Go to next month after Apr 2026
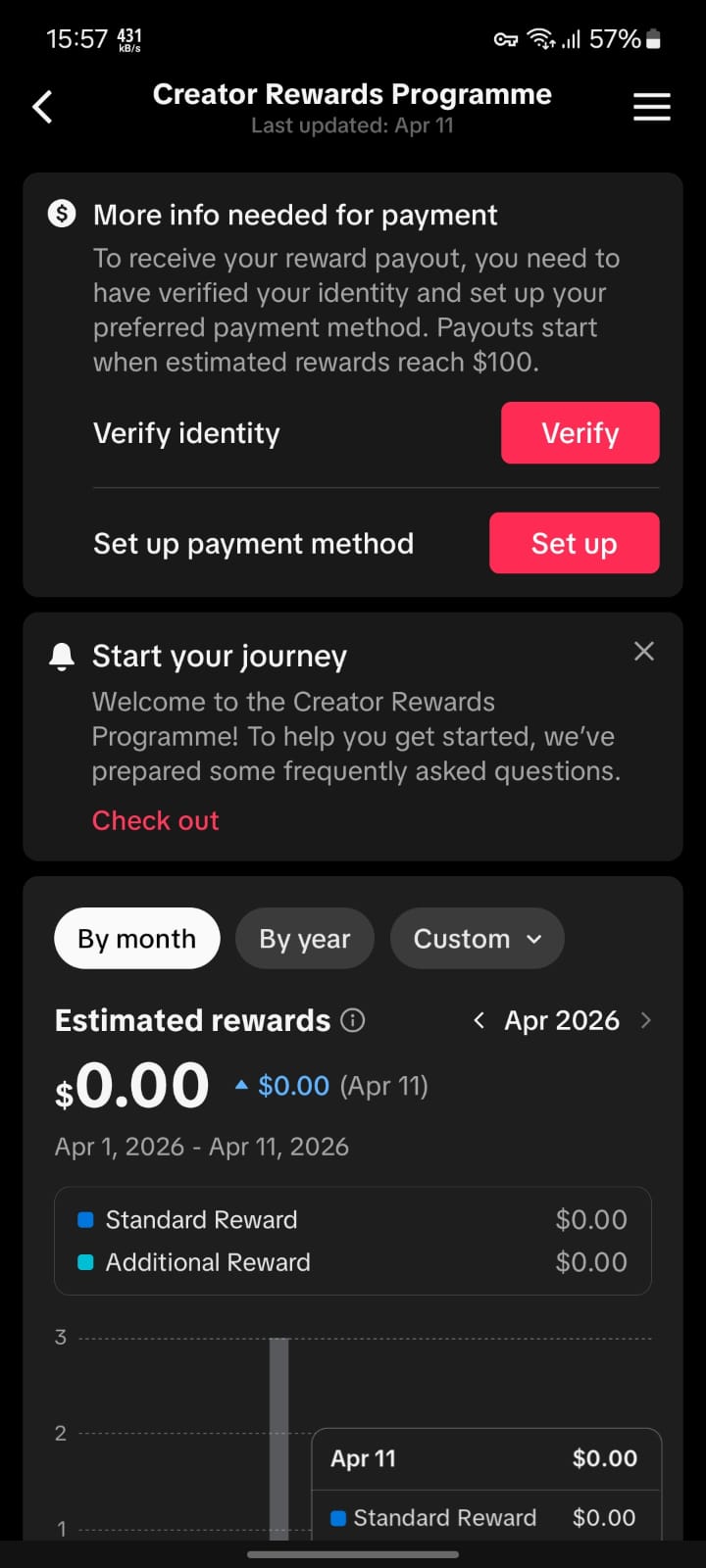The width and height of the screenshot is (706, 1568). tap(645, 1020)
